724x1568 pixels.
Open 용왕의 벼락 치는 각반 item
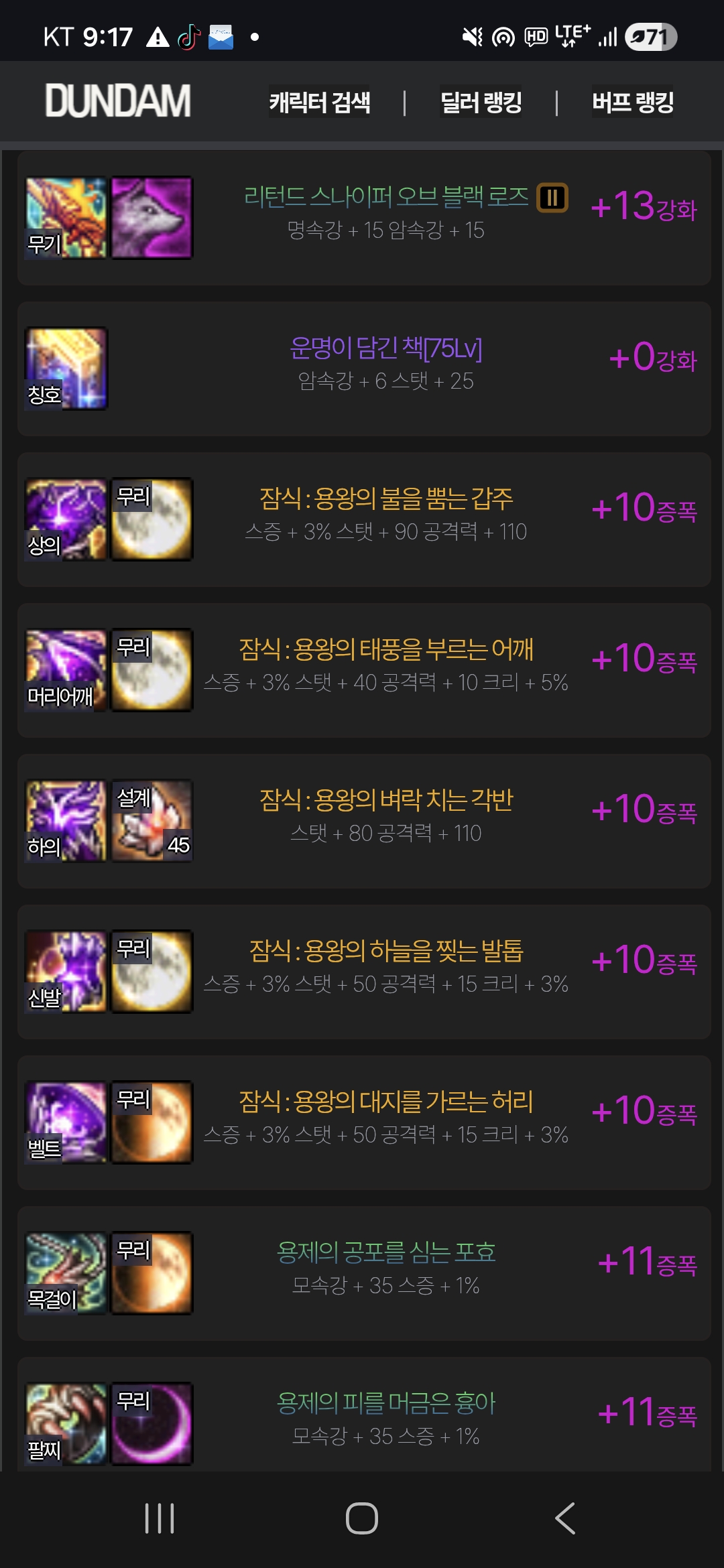pyautogui.click(x=386, y=801)
